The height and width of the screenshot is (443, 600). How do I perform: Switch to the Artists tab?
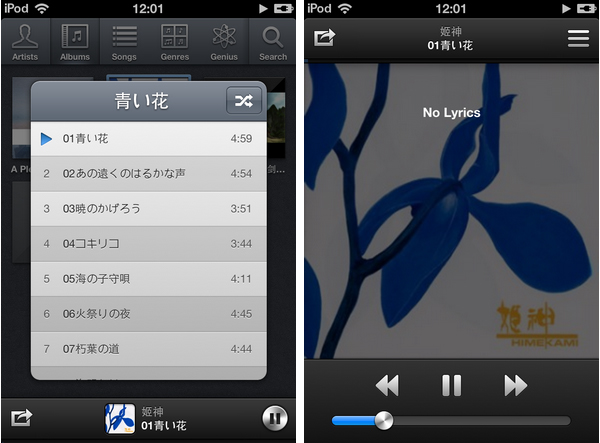pos(25,41)
